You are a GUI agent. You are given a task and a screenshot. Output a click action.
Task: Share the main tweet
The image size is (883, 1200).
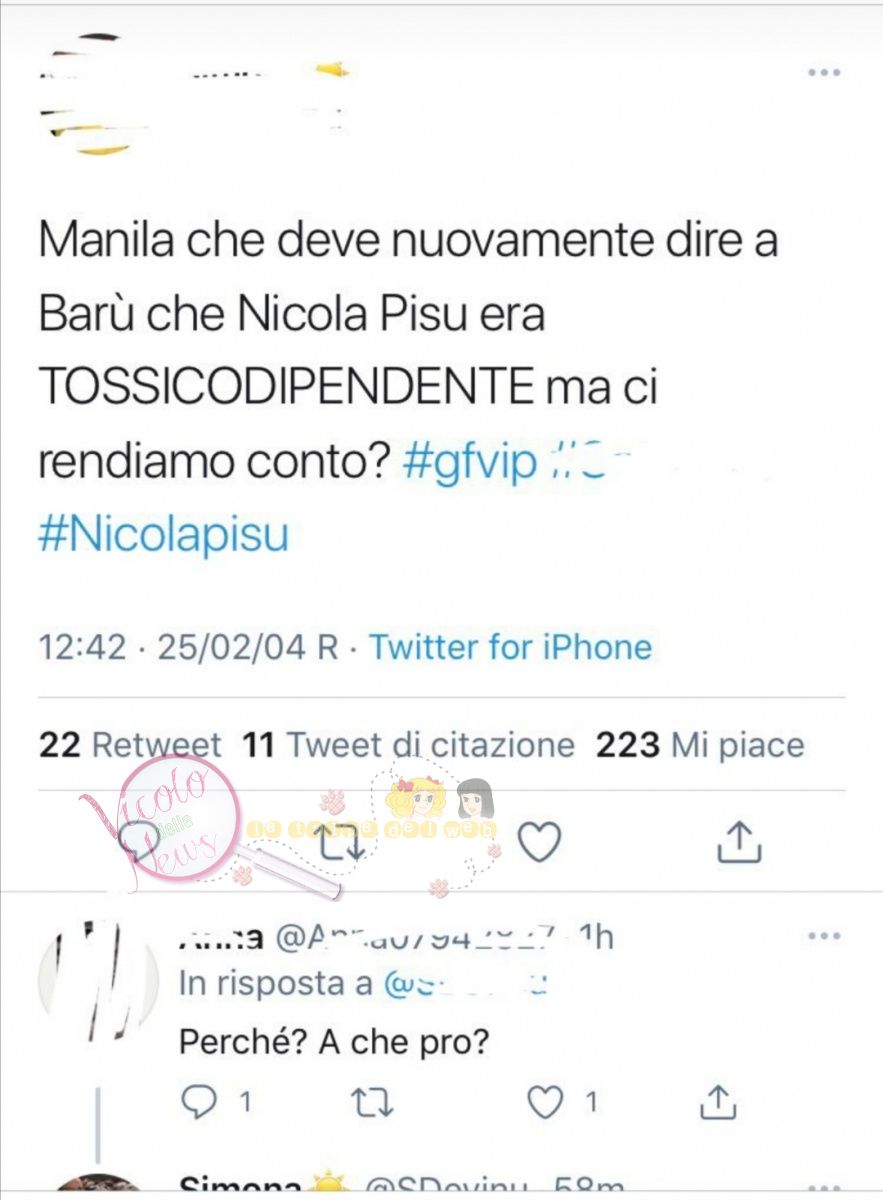click(740, 845)
